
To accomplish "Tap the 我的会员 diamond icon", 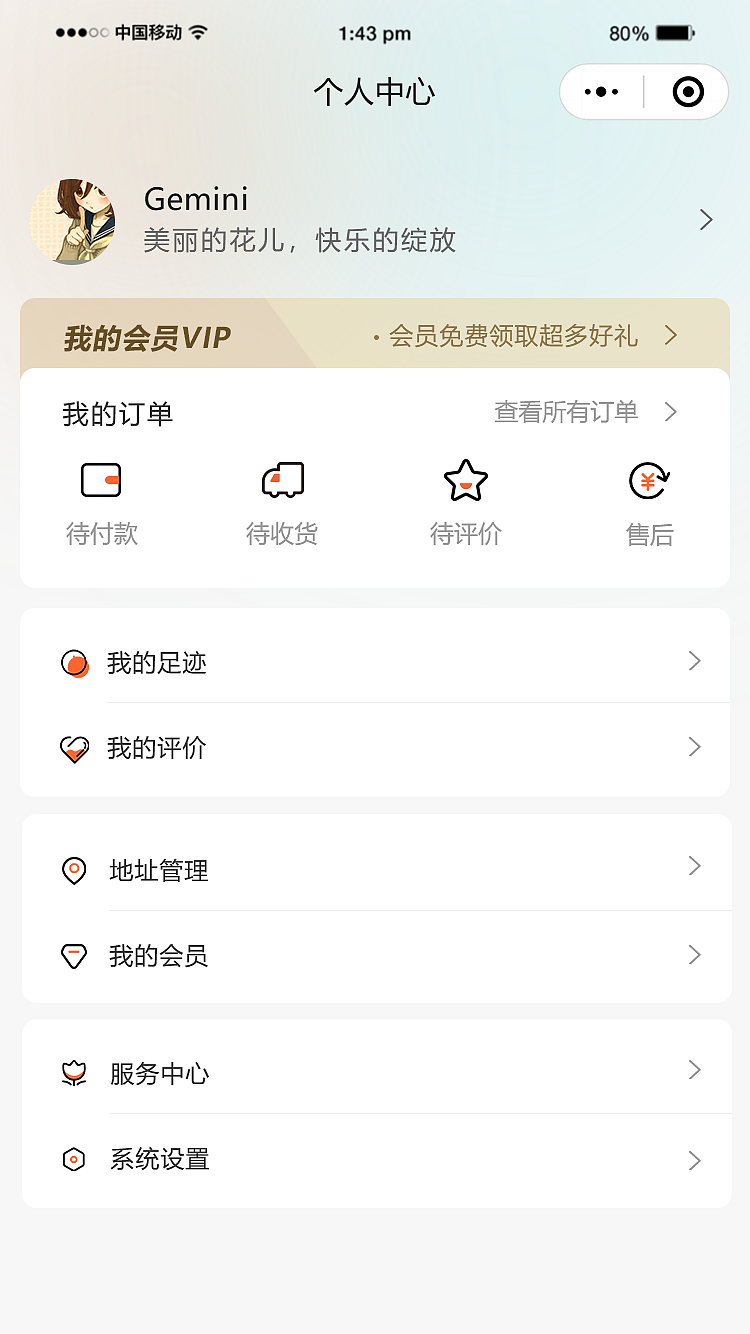I will tap(74, 956).
